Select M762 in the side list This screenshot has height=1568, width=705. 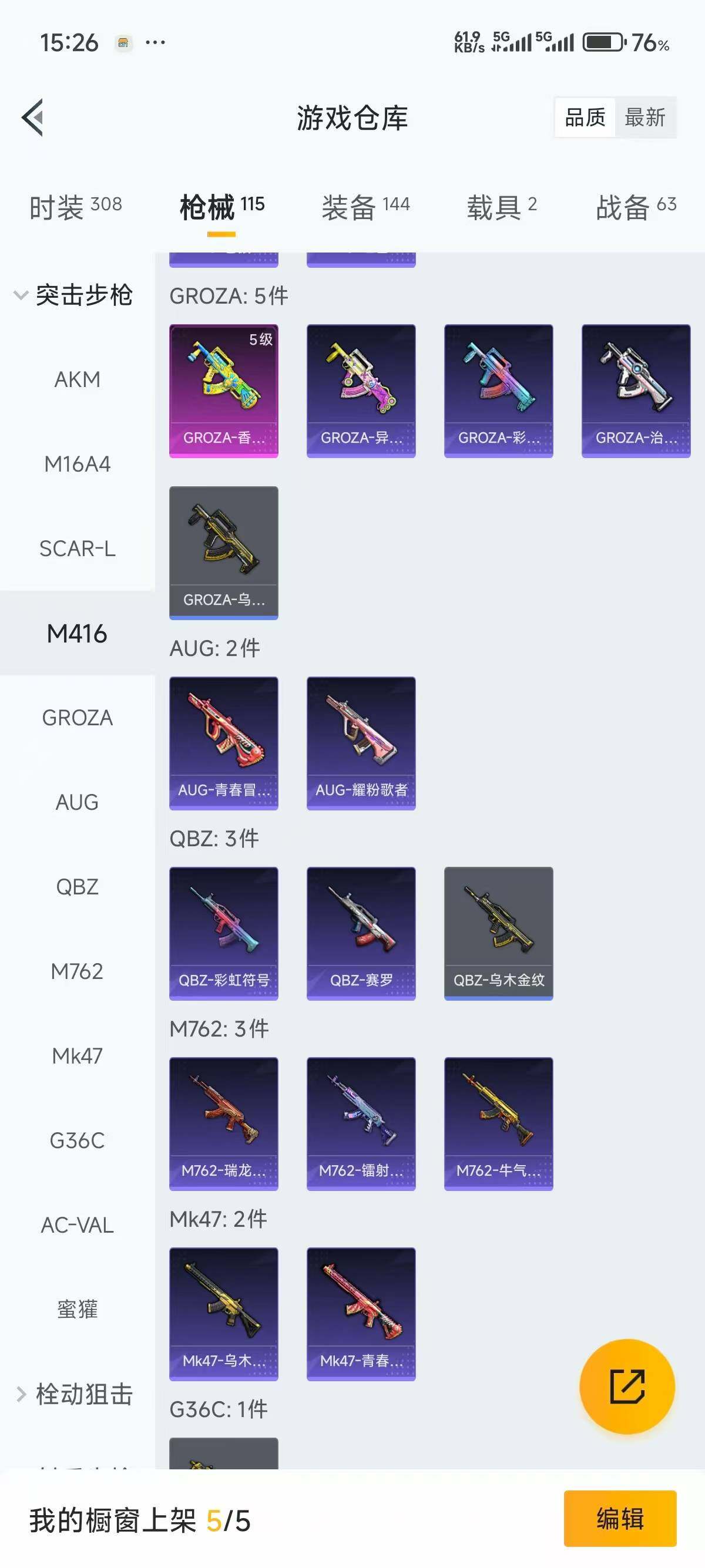[x=78, y=971]
